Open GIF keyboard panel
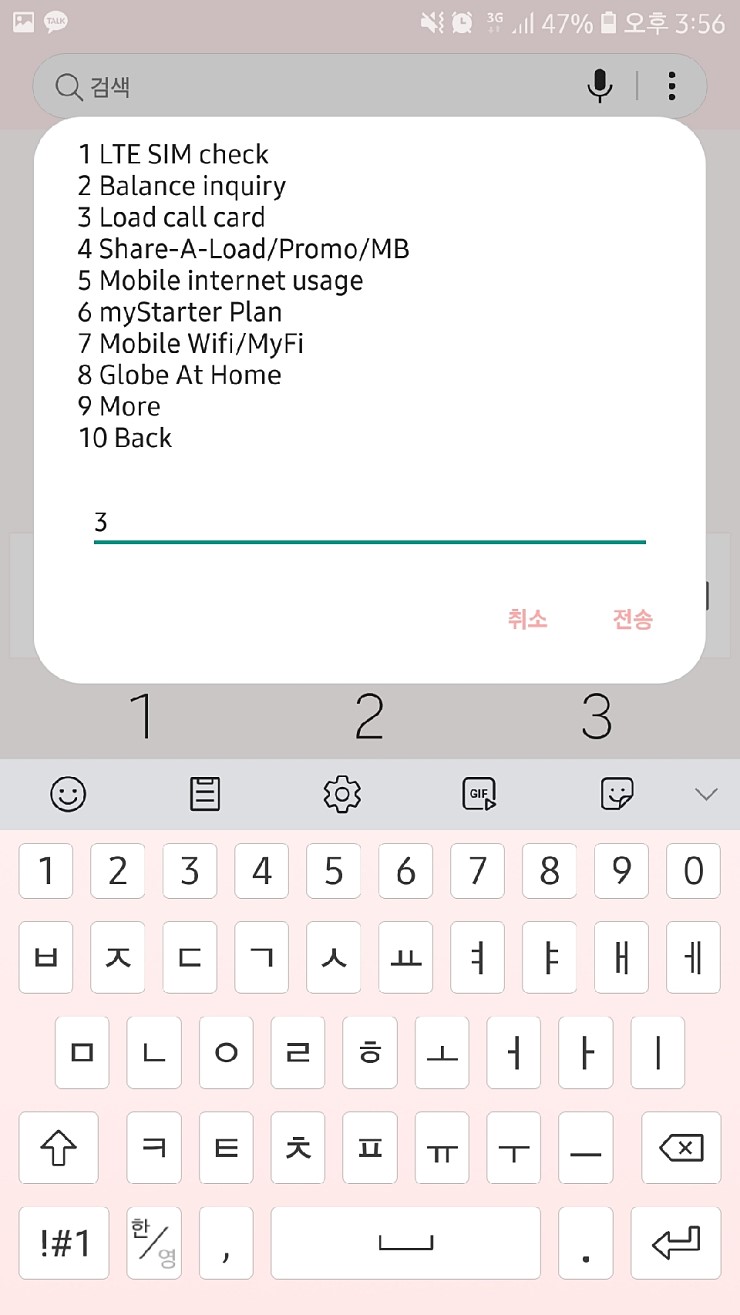The height and width of the screenshot is (1315, 740). pos(480,795)
